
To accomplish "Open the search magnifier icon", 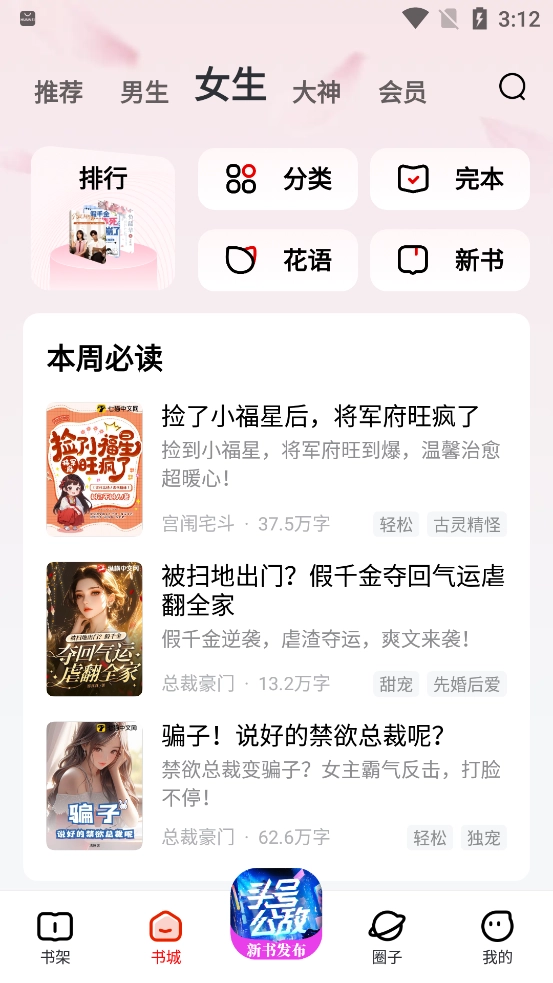I will (x=512, y=87).
